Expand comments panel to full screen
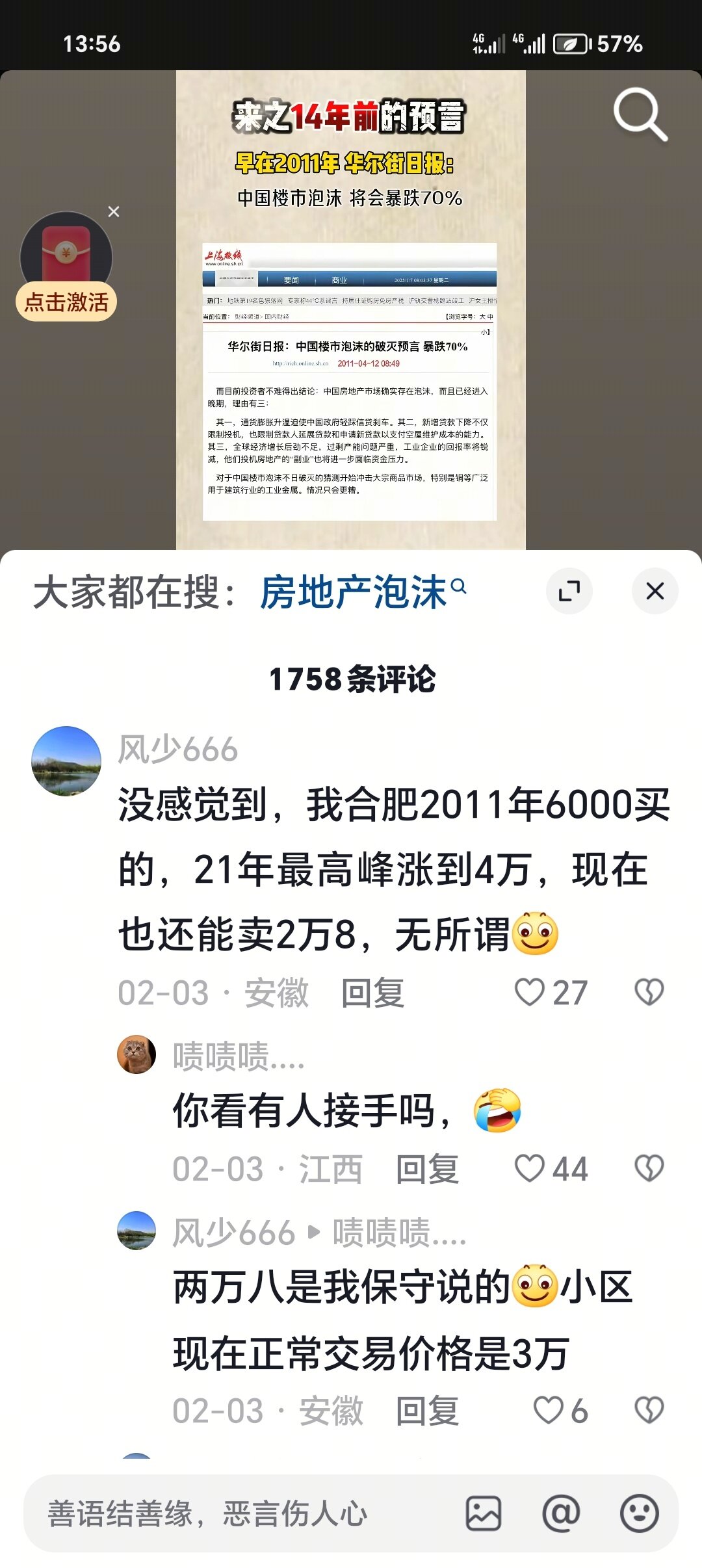The width and height of the screenshot is (702, 1568). [569, 592]
